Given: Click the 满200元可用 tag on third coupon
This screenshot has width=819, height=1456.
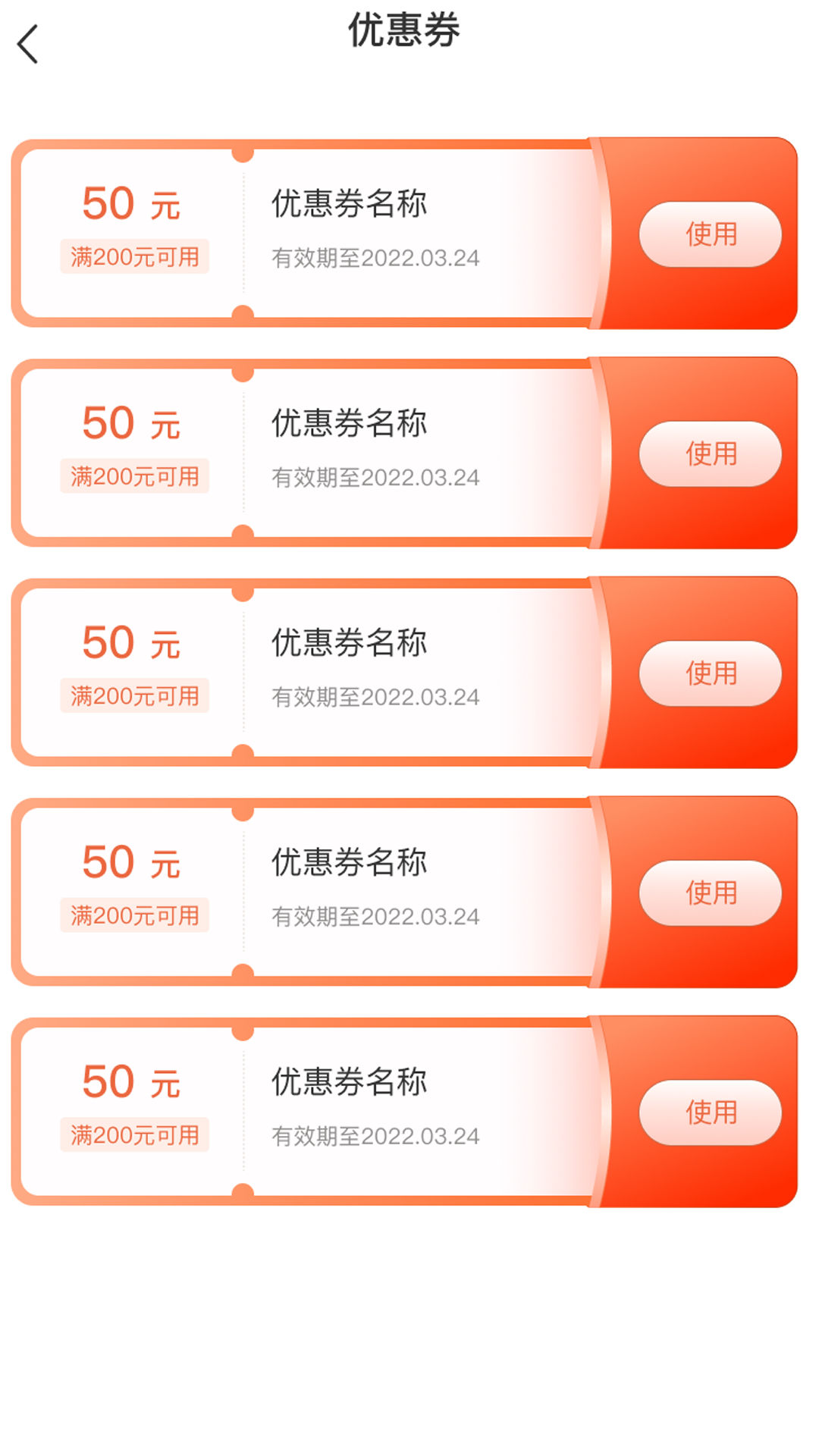Looking at the screenshot, I should (133, 695).
